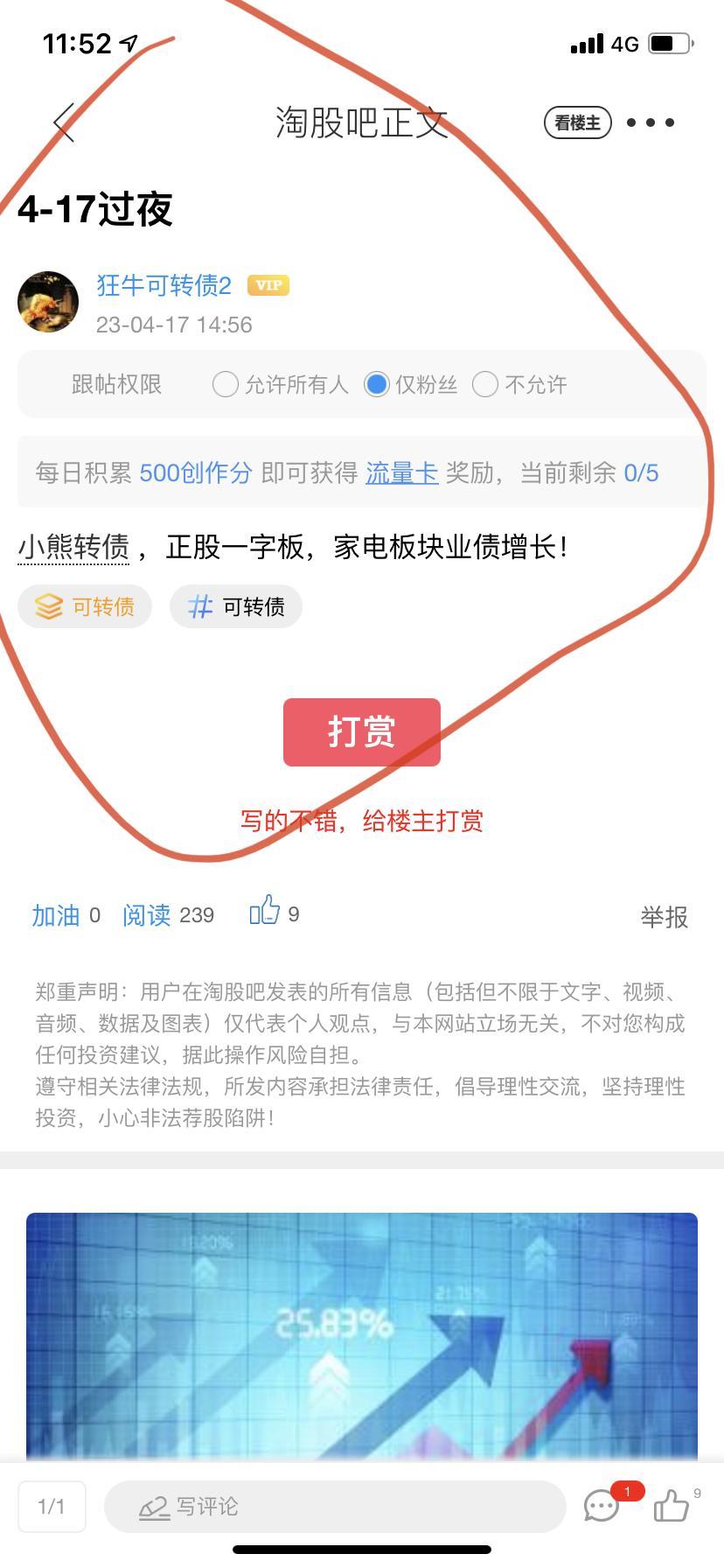Like the post via thumbs-up beside 阅读

(x=265, y=911)
